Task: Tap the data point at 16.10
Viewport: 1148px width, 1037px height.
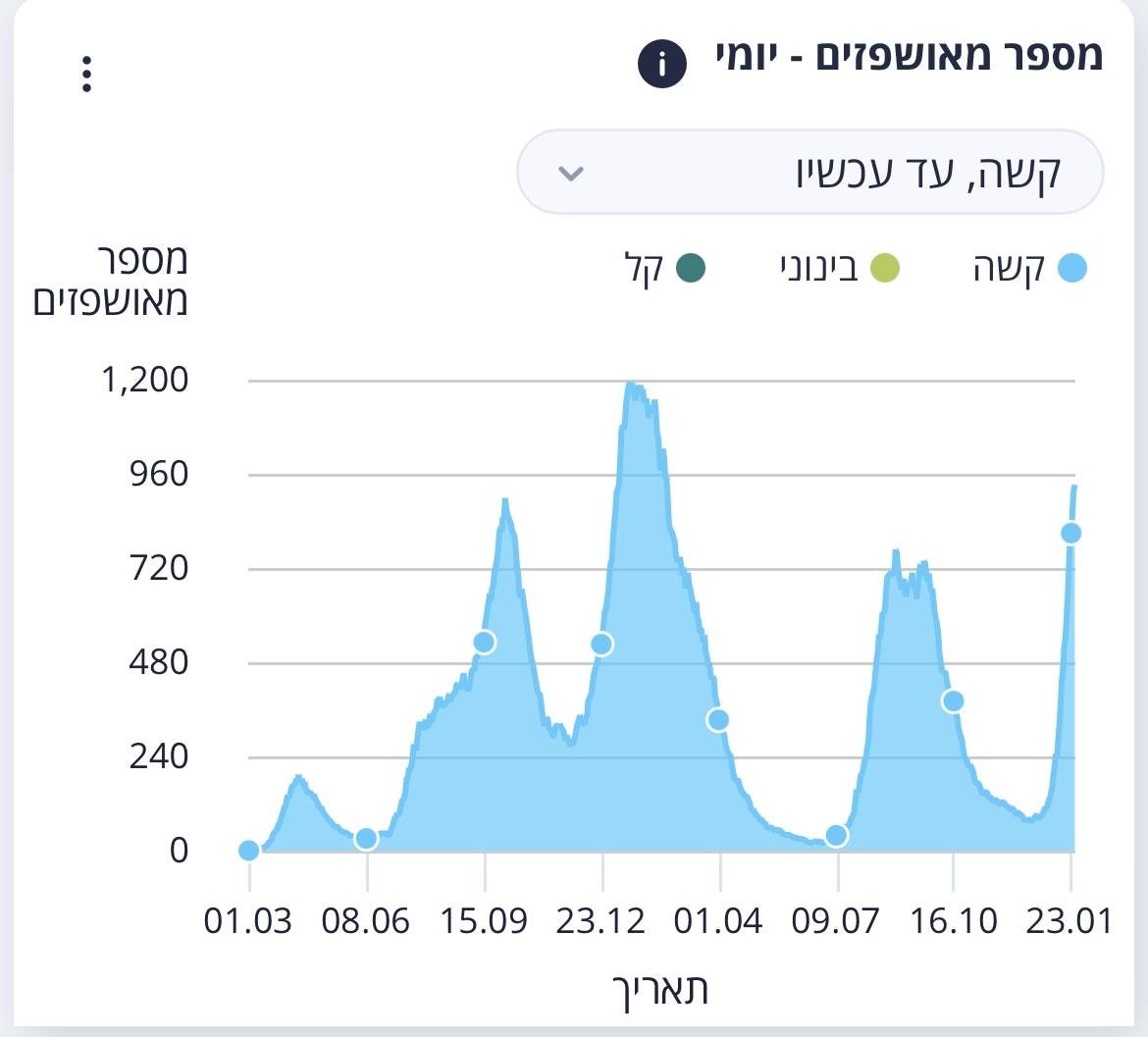Action: (x=952, y=701)
